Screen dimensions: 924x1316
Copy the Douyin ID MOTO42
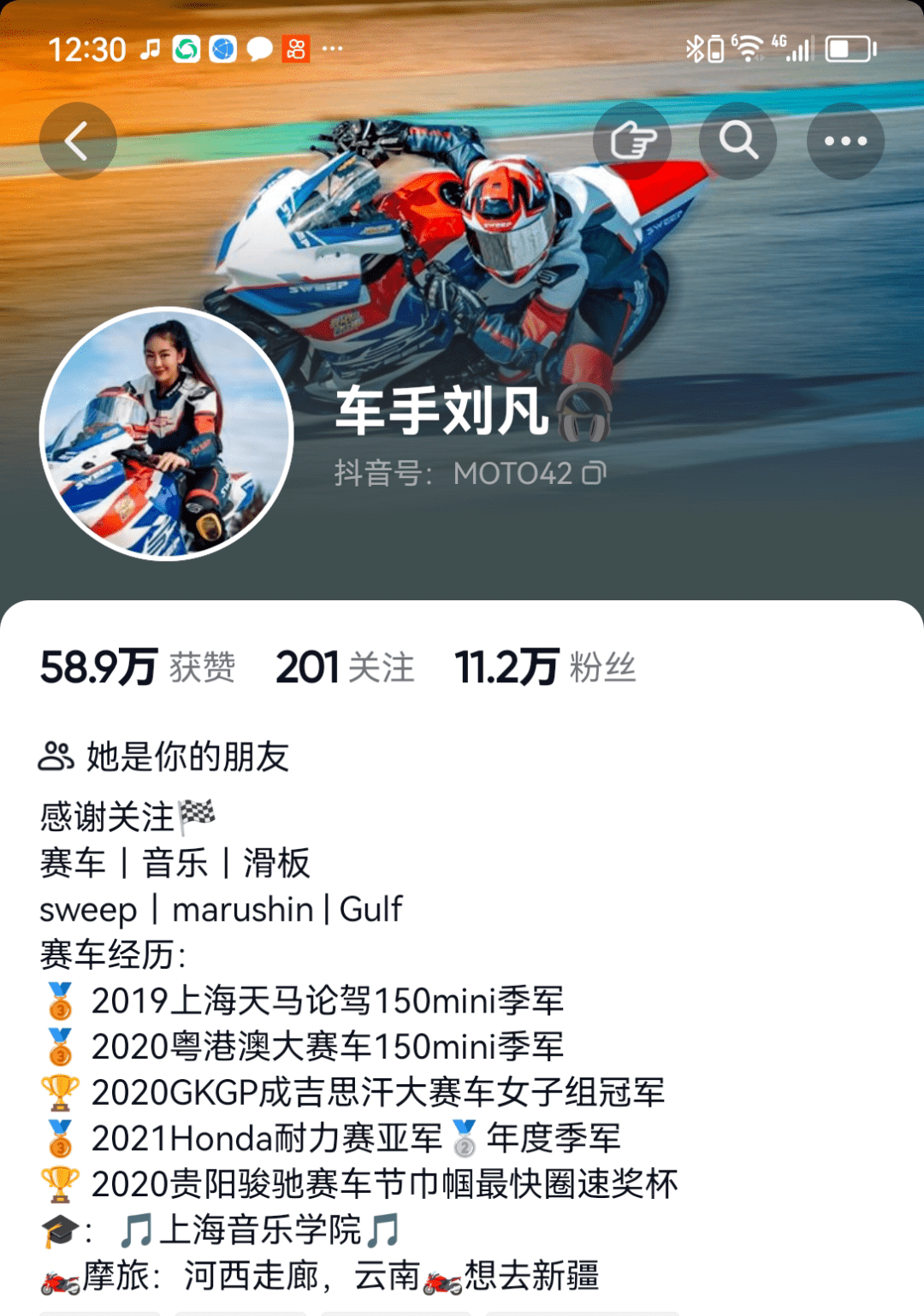(595, 473)
